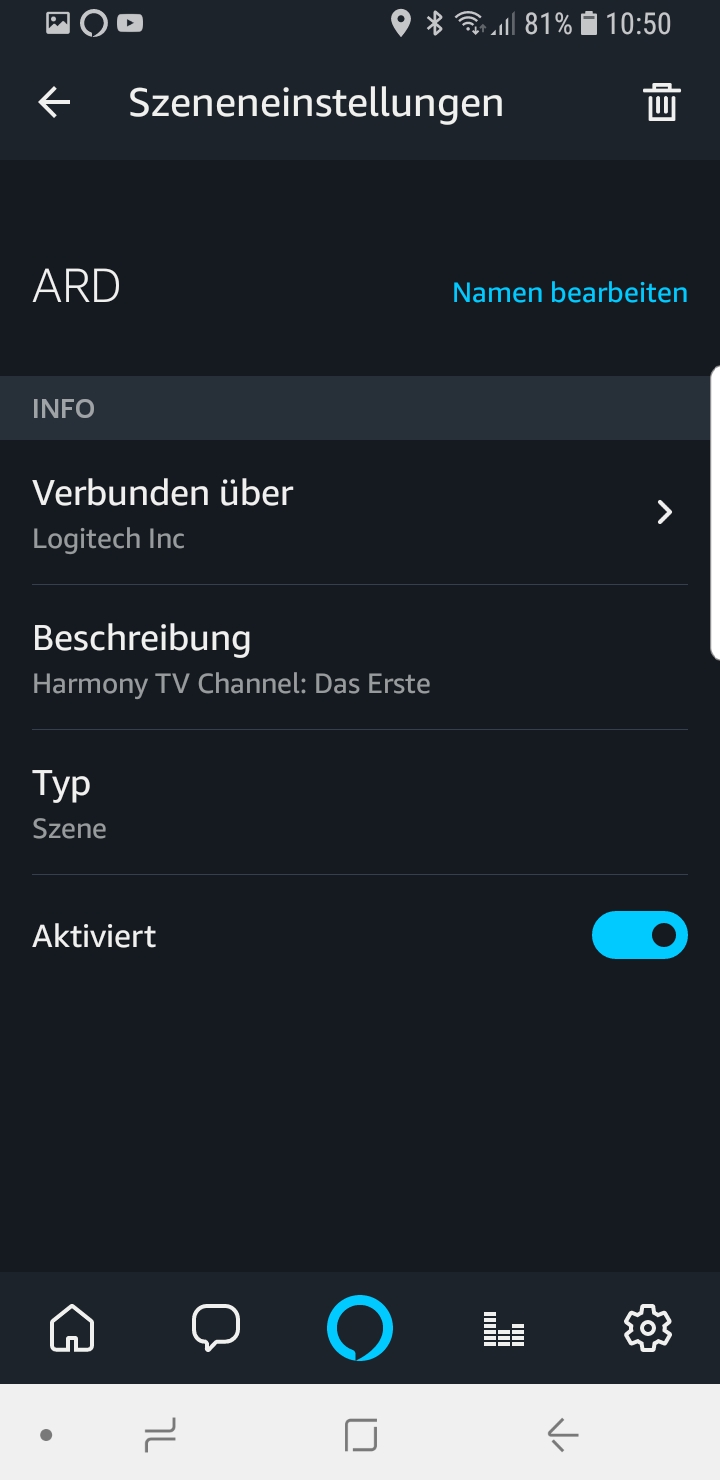The image size is (720, 1480).
Task: Activate the Alexa voice button
Action: tap(360, 1328)
